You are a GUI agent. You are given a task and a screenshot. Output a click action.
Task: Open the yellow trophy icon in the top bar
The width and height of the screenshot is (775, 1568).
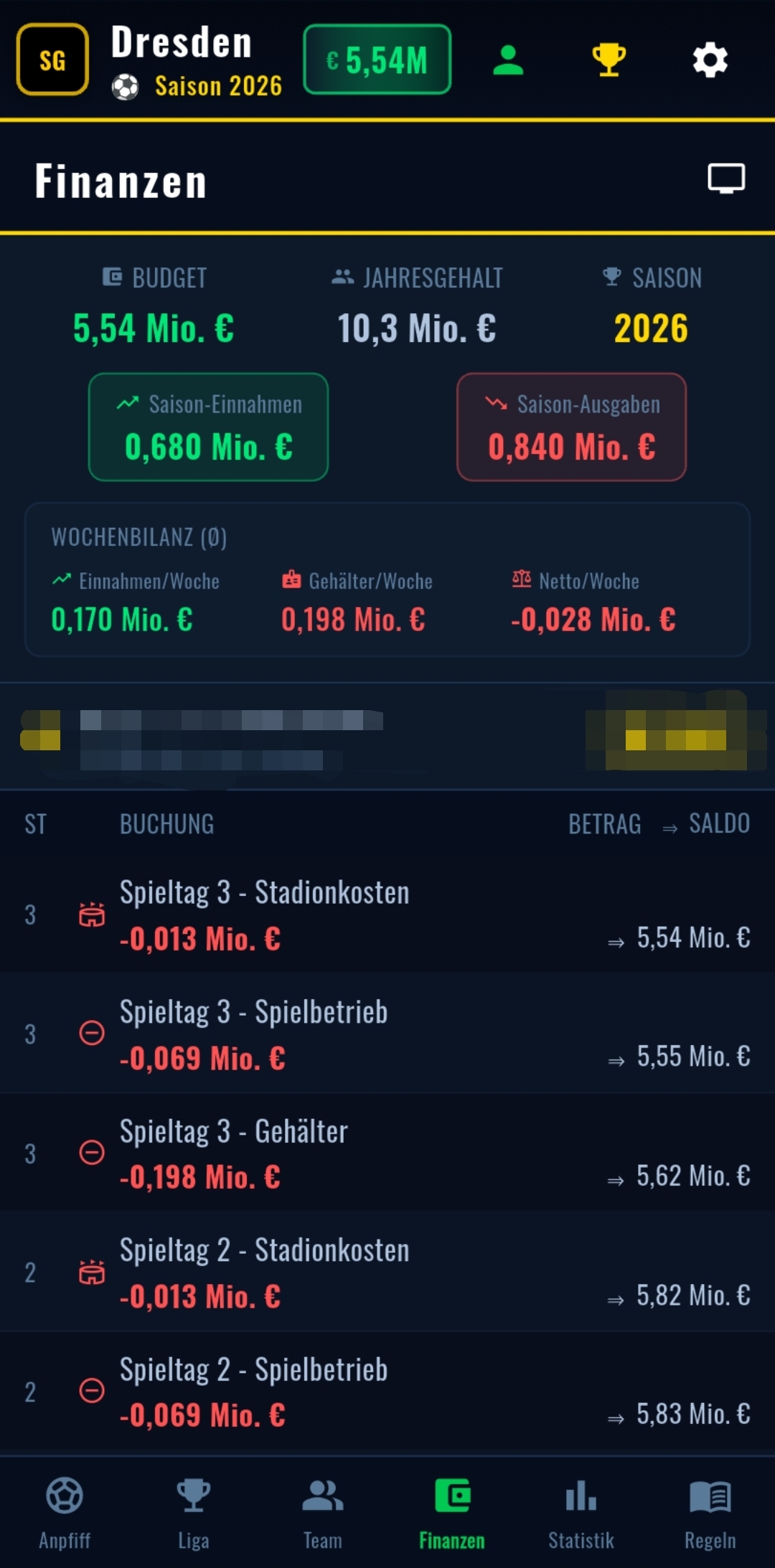tap(609, 60)
